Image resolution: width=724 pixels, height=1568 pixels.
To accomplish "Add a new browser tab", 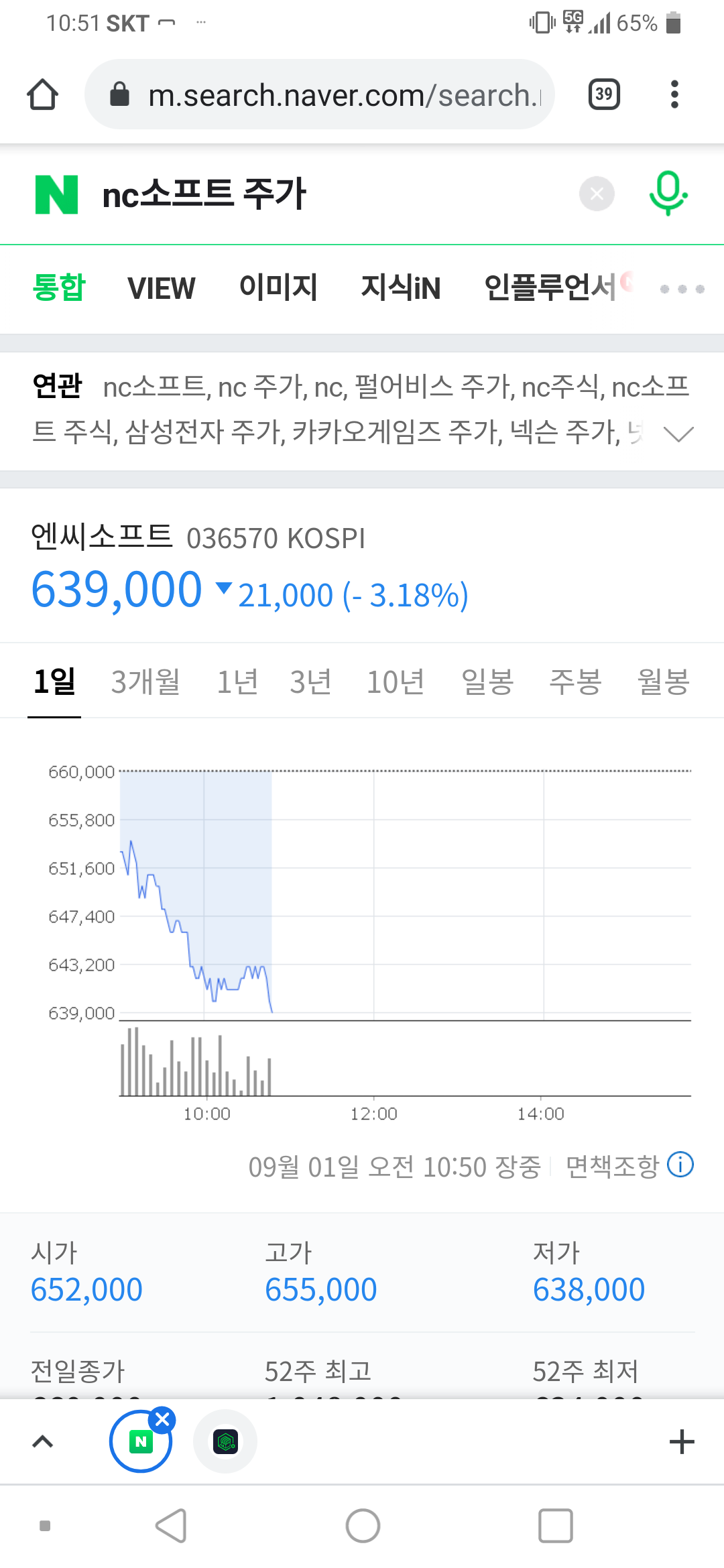I will [682, 1441].
